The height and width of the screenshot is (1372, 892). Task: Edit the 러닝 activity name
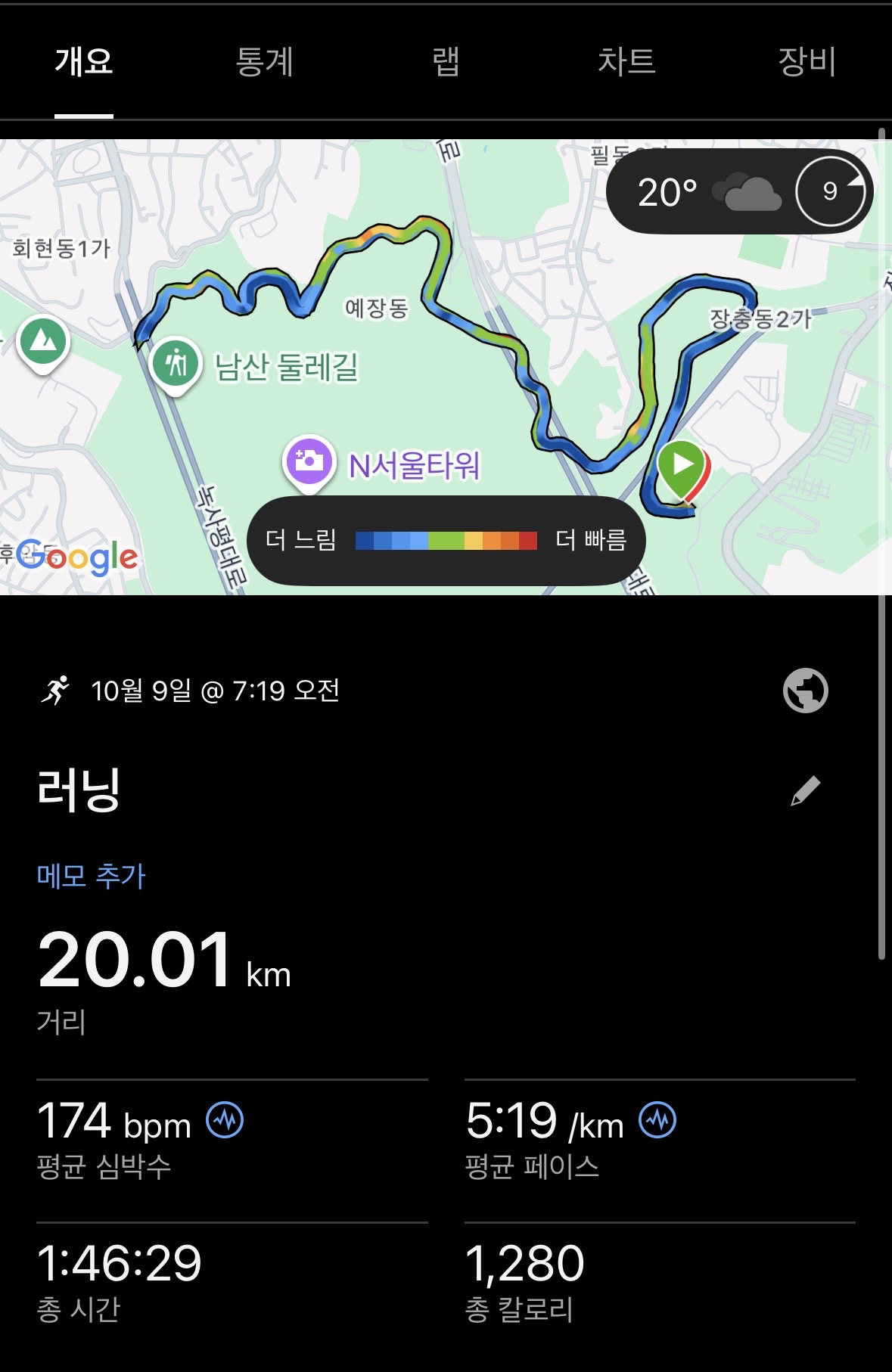[x=805, y=791]
